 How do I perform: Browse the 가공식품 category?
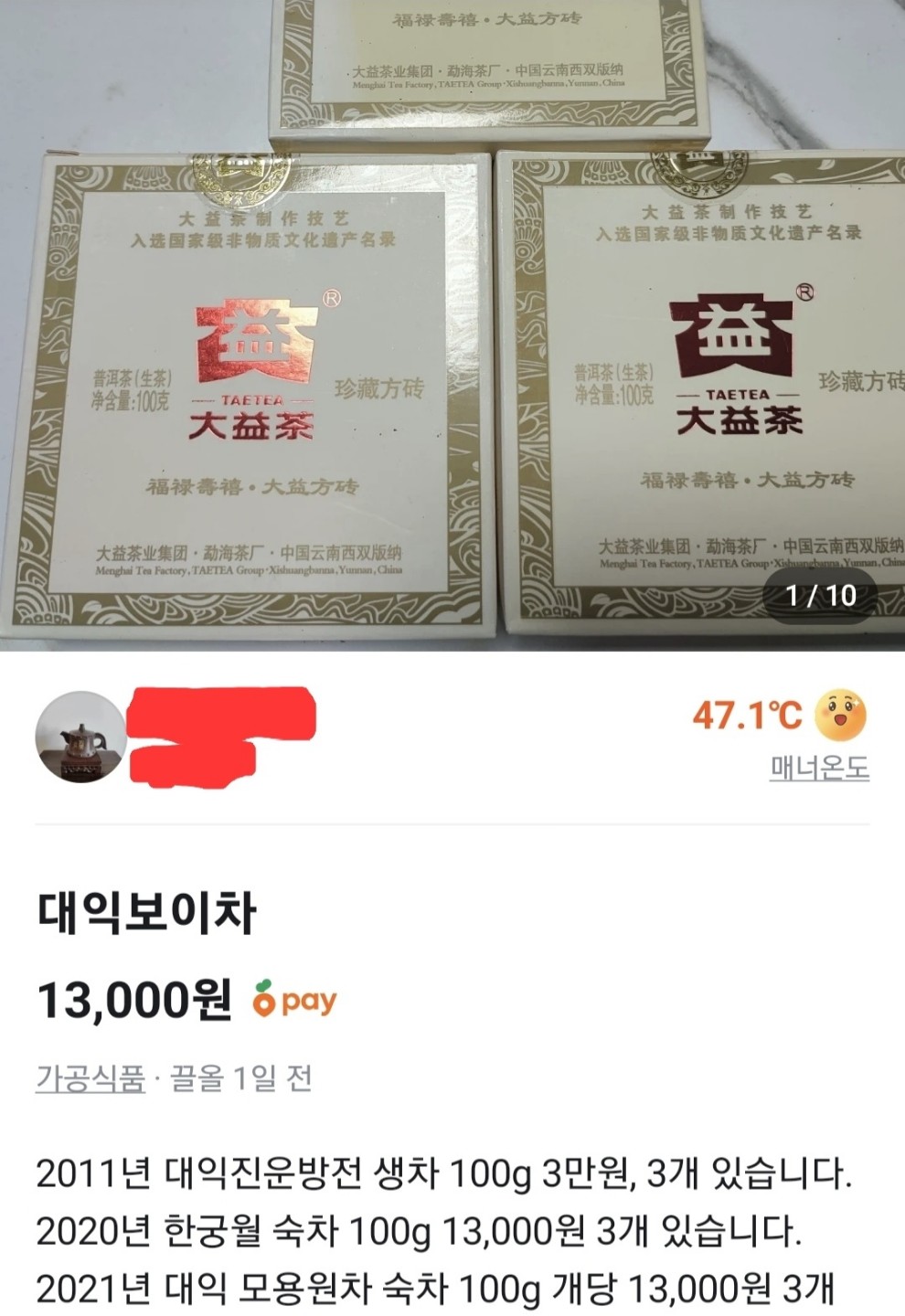(x=90, y=1079)
